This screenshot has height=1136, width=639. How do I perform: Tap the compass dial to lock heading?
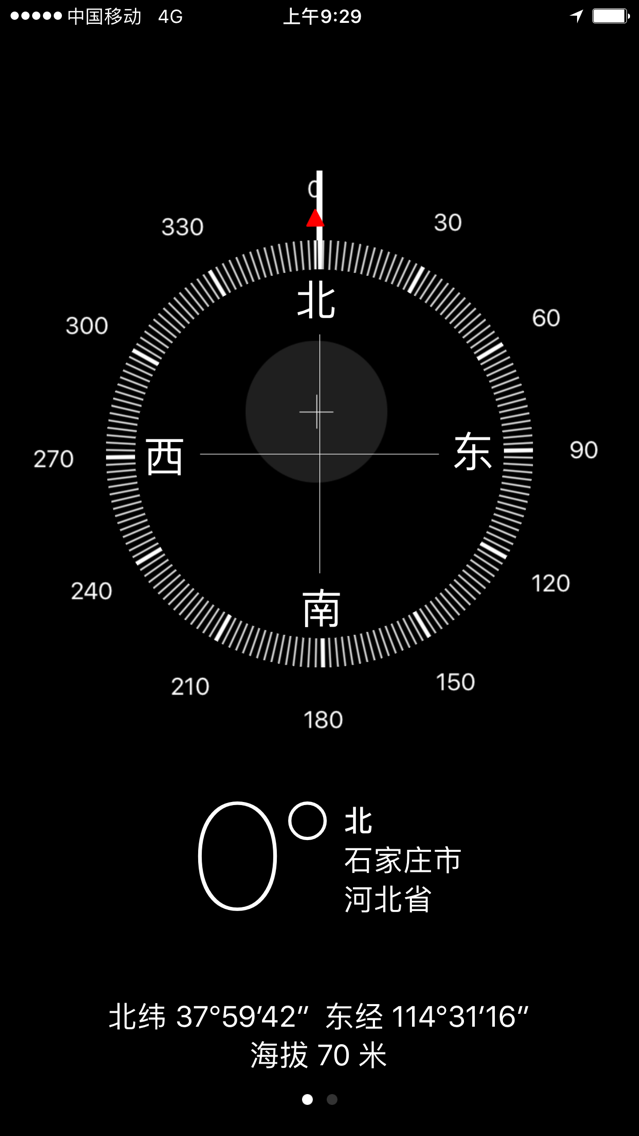point(320,454)
